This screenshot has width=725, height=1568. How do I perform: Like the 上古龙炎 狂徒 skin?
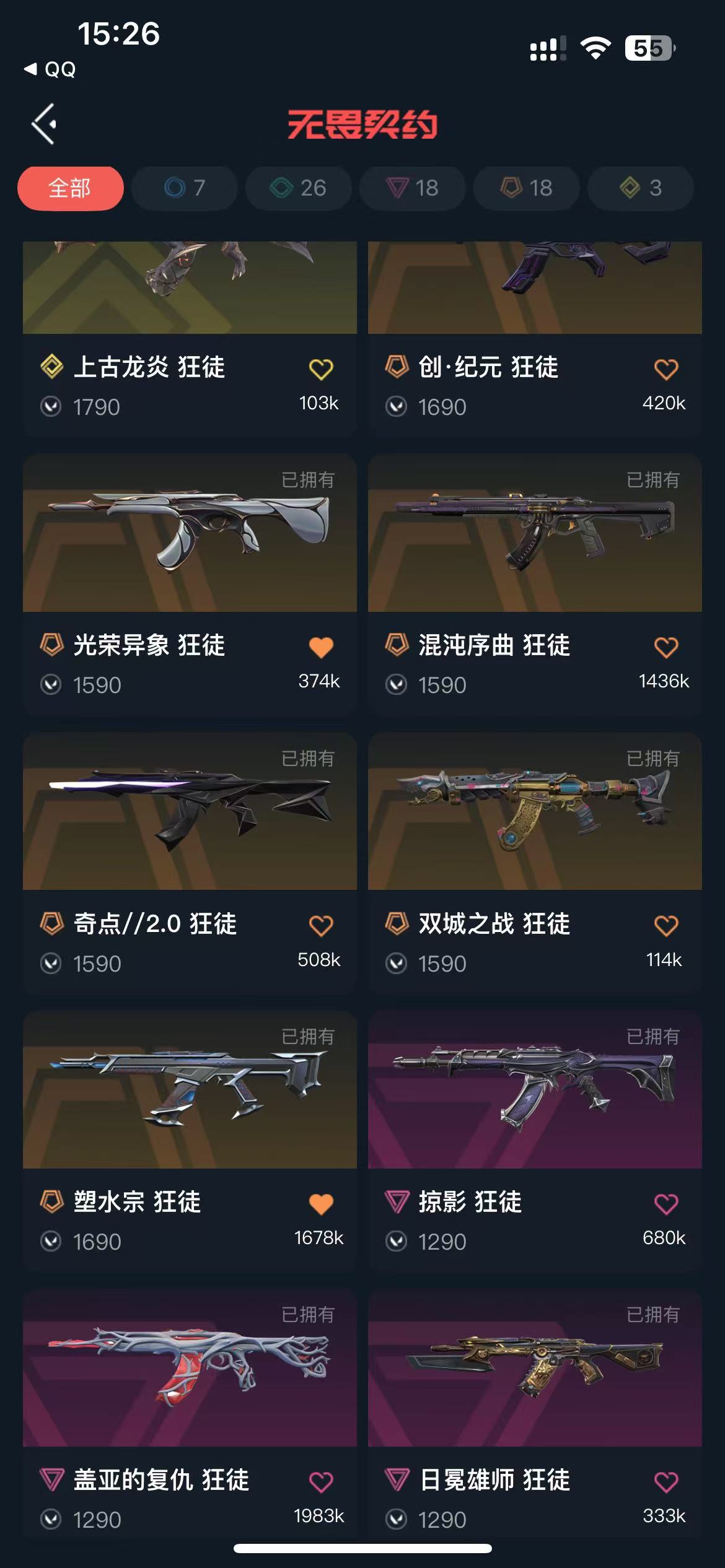point(321,369)
